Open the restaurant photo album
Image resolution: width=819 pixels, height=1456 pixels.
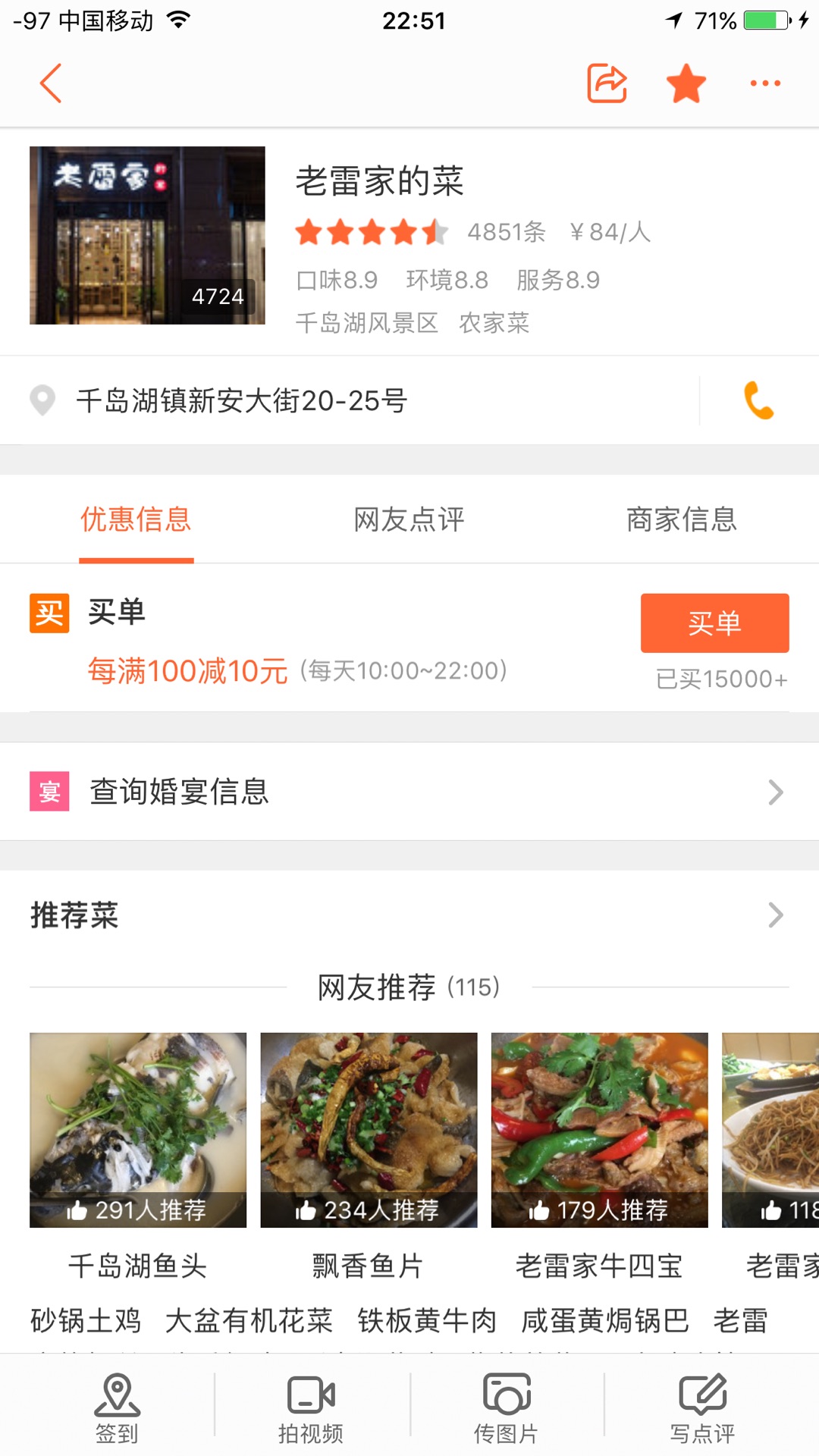(x=147, y=235)
